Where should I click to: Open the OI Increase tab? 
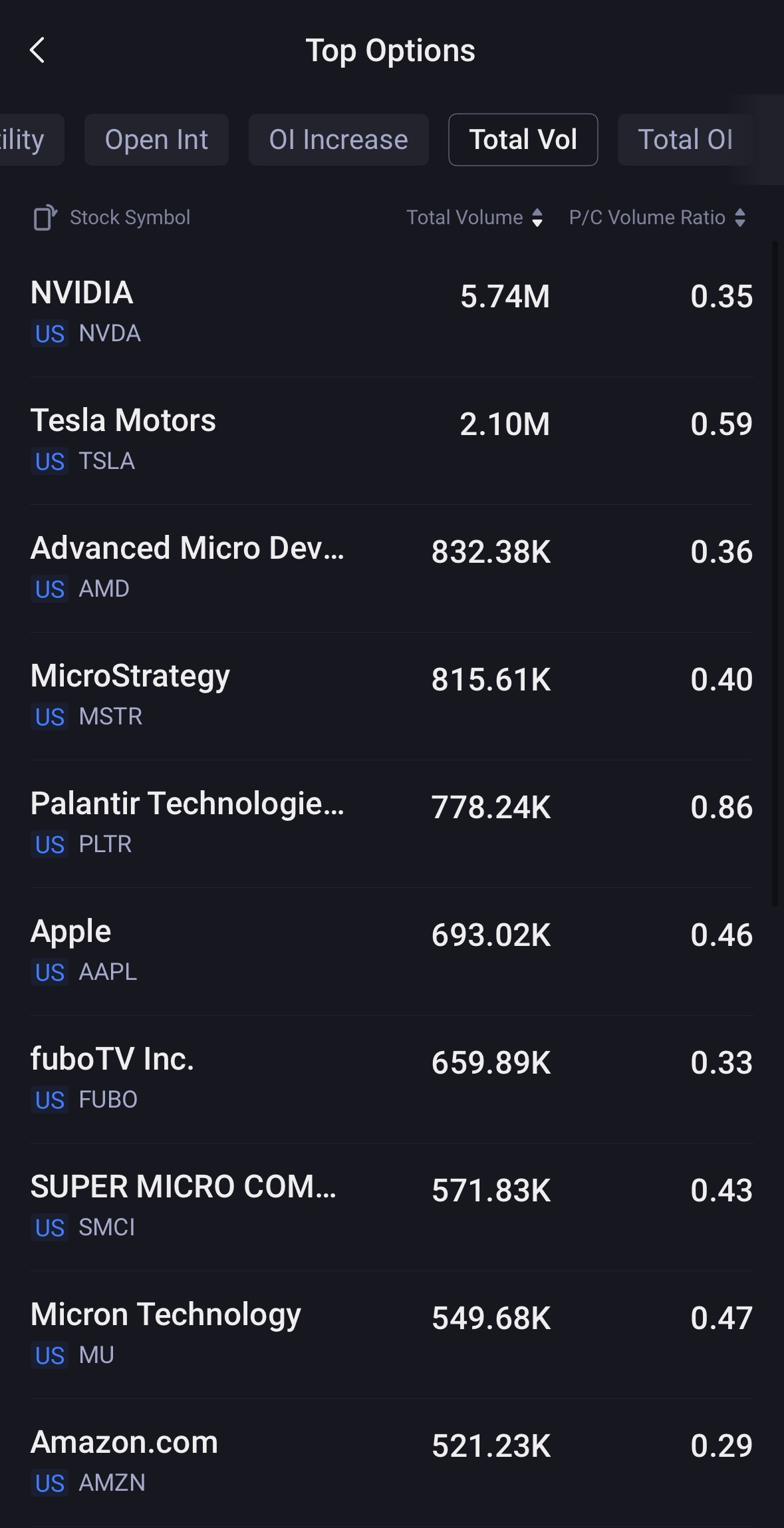pos(338,139)
